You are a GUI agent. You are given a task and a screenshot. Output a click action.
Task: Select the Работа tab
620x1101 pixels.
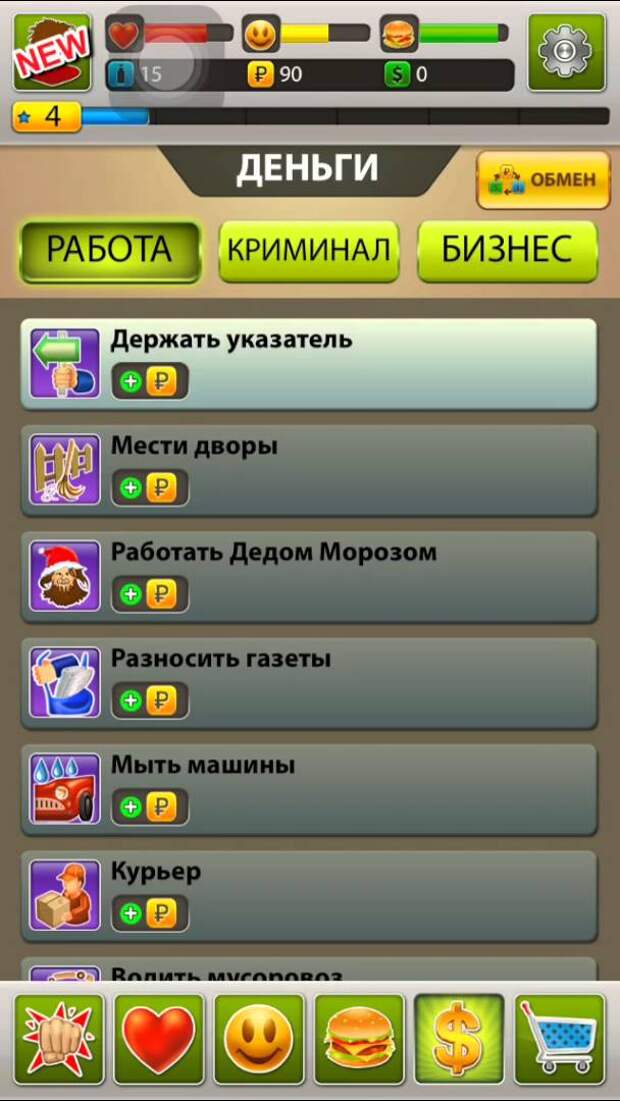tap(109, 250)
